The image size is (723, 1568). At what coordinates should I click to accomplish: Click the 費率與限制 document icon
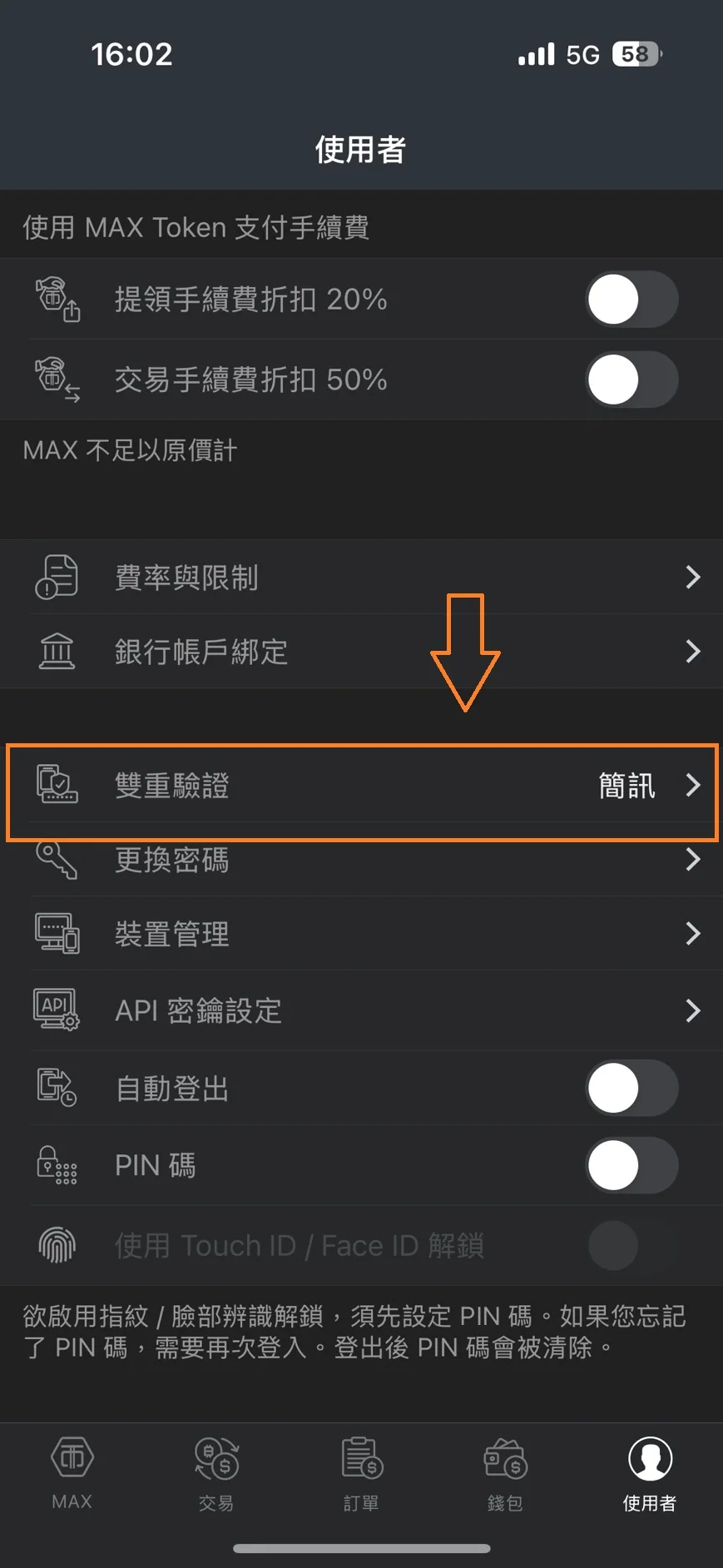pyautogui.click(x=56, y=577)
